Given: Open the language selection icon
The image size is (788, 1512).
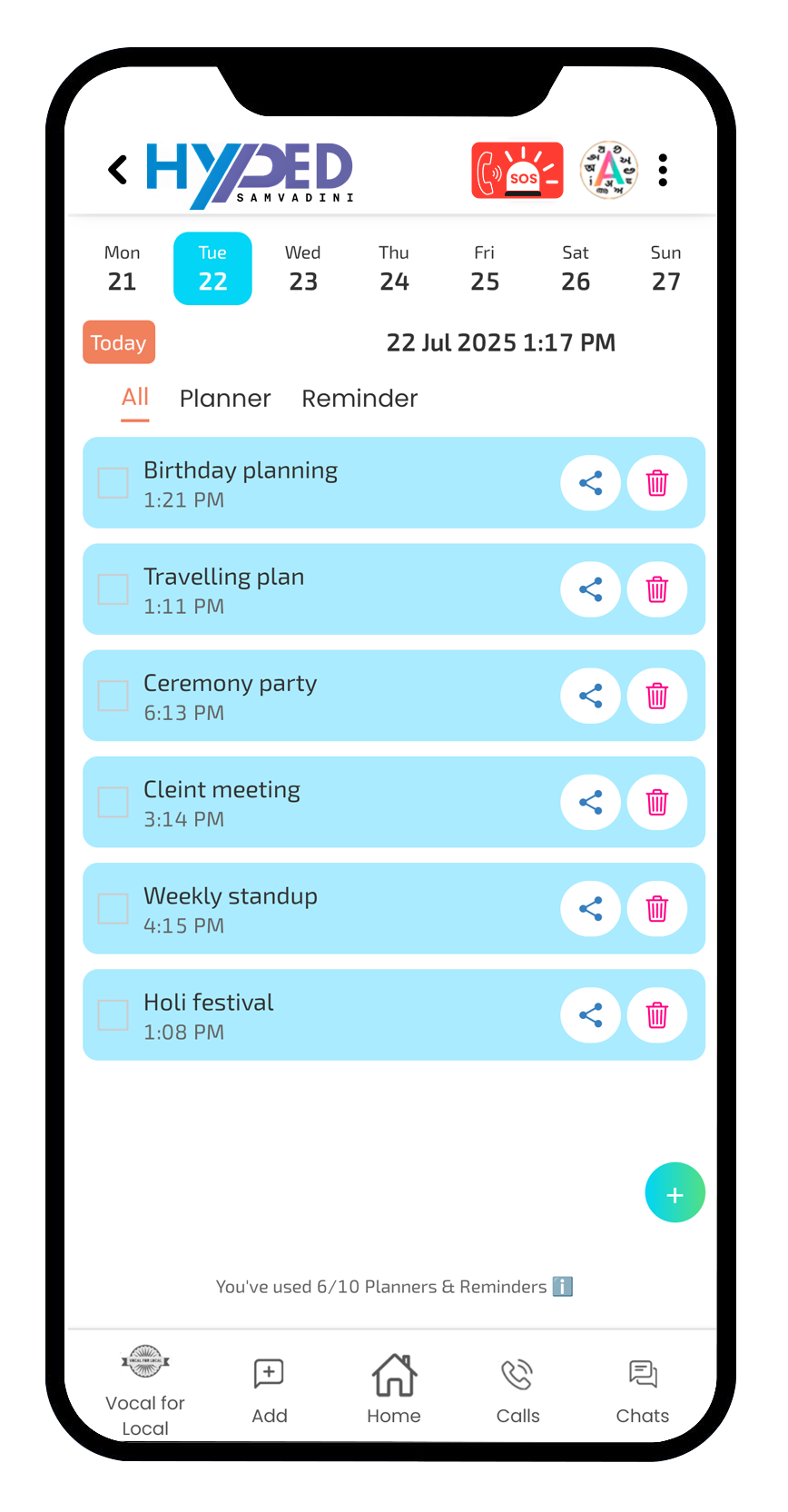Looking at the screenshot, I should [x=609, y=170].
